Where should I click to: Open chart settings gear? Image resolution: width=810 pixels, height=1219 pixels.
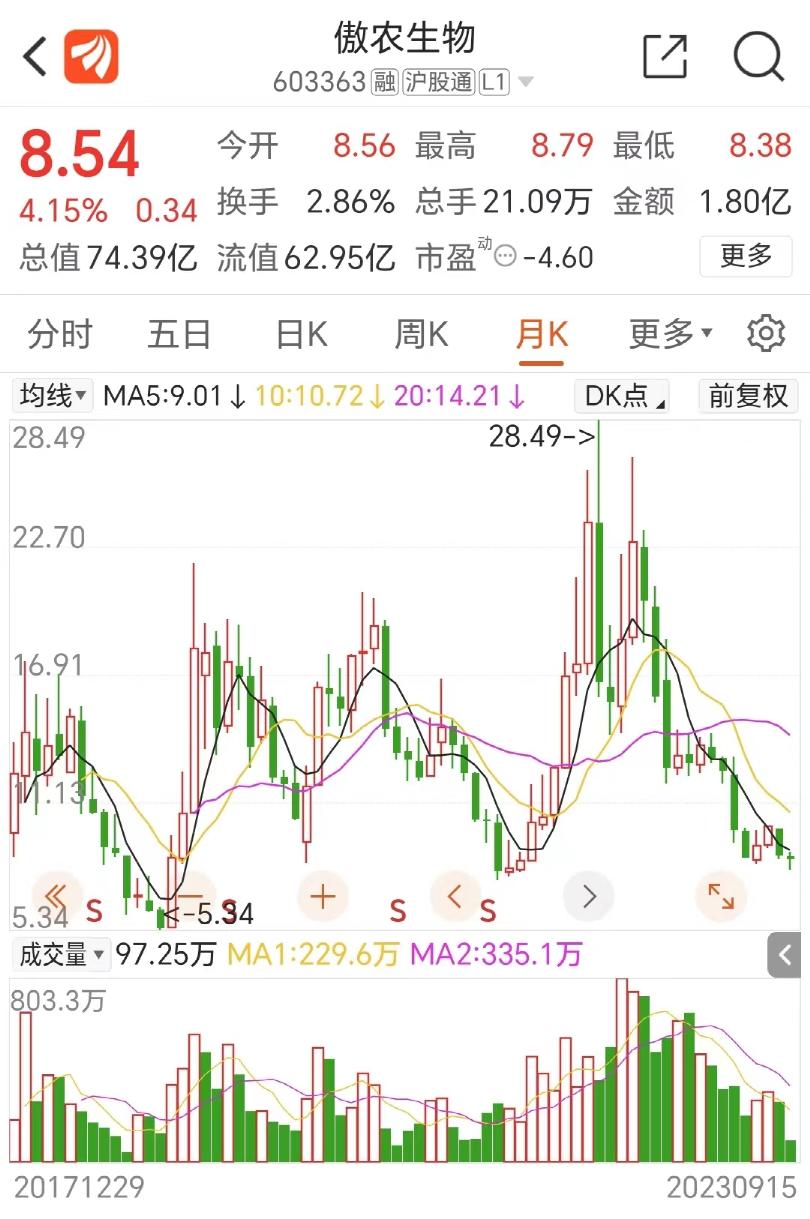click(x=767, y=334)
